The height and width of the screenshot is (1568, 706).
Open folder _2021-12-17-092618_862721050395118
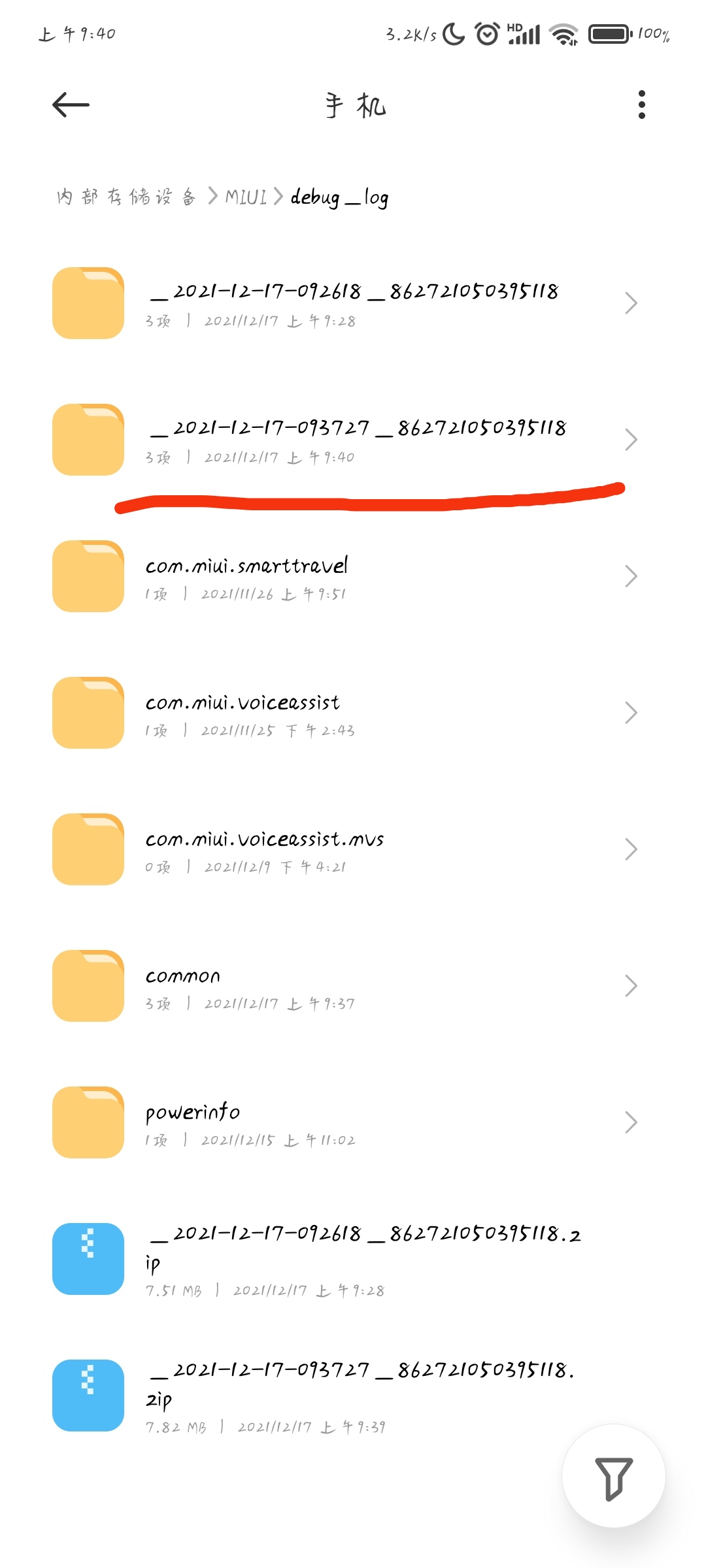tap(353, 303)
